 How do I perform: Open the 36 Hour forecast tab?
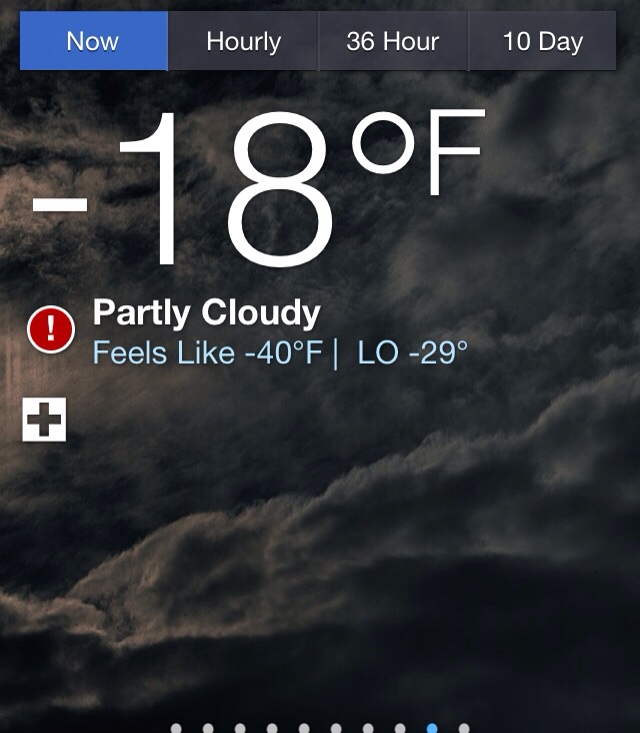point(392,42)
